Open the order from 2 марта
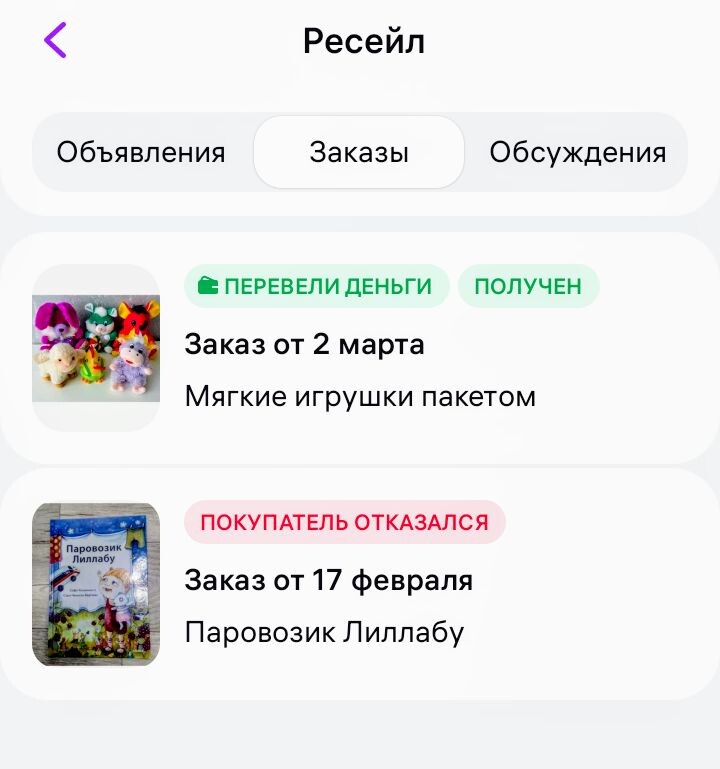The width and height of the screenshot is (720, 769). [304, 344]
